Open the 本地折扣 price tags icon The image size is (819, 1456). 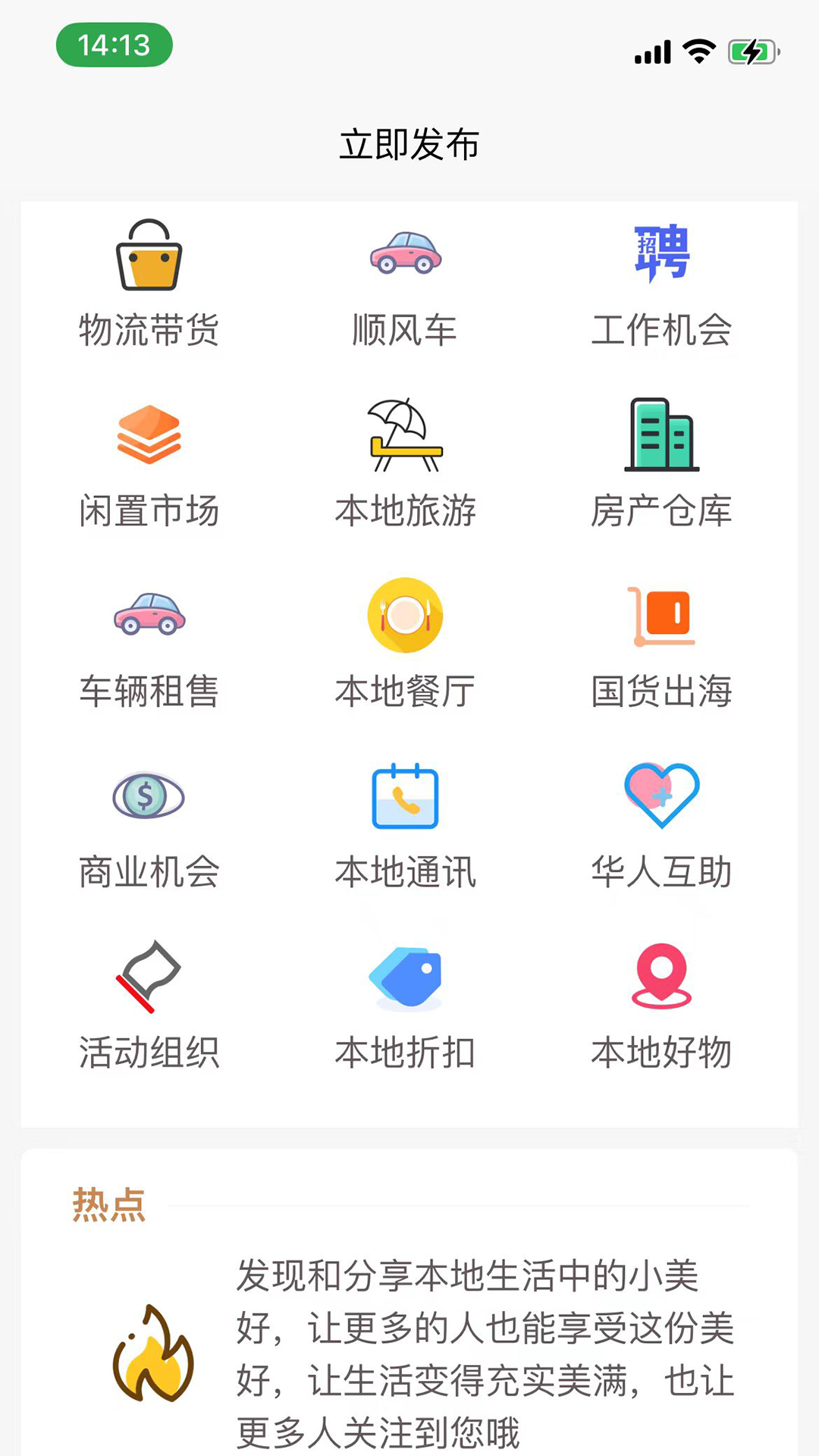tap(406, 976)
